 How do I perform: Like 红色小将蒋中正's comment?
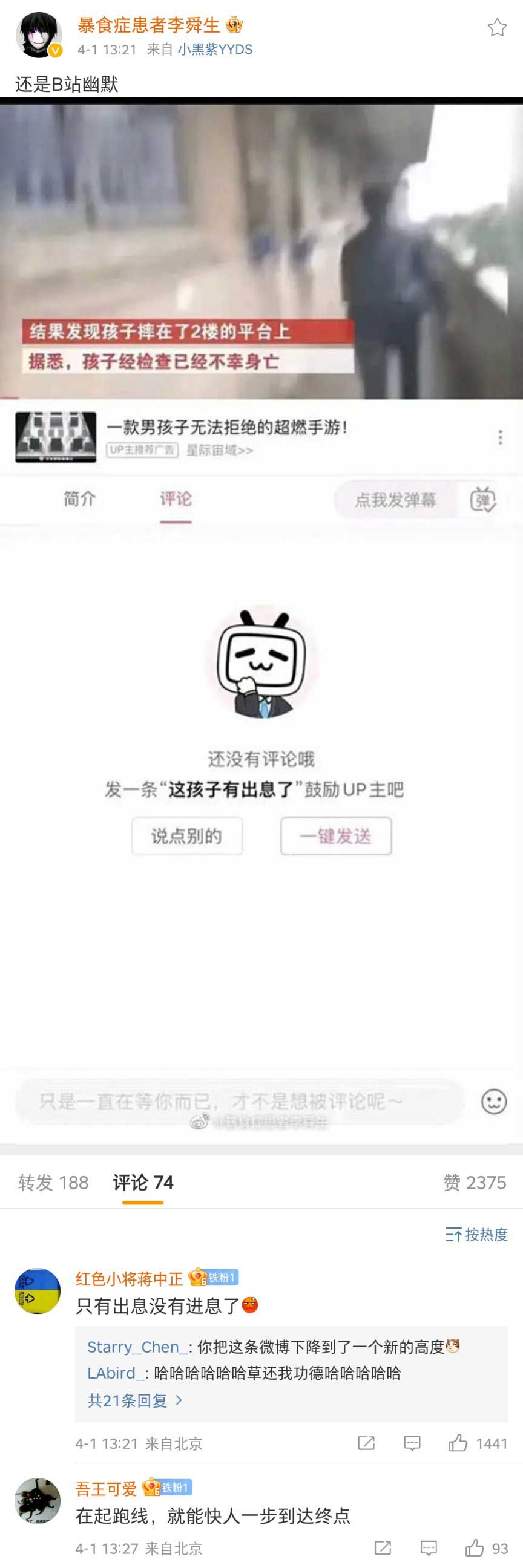click(x=458, y=1443)
